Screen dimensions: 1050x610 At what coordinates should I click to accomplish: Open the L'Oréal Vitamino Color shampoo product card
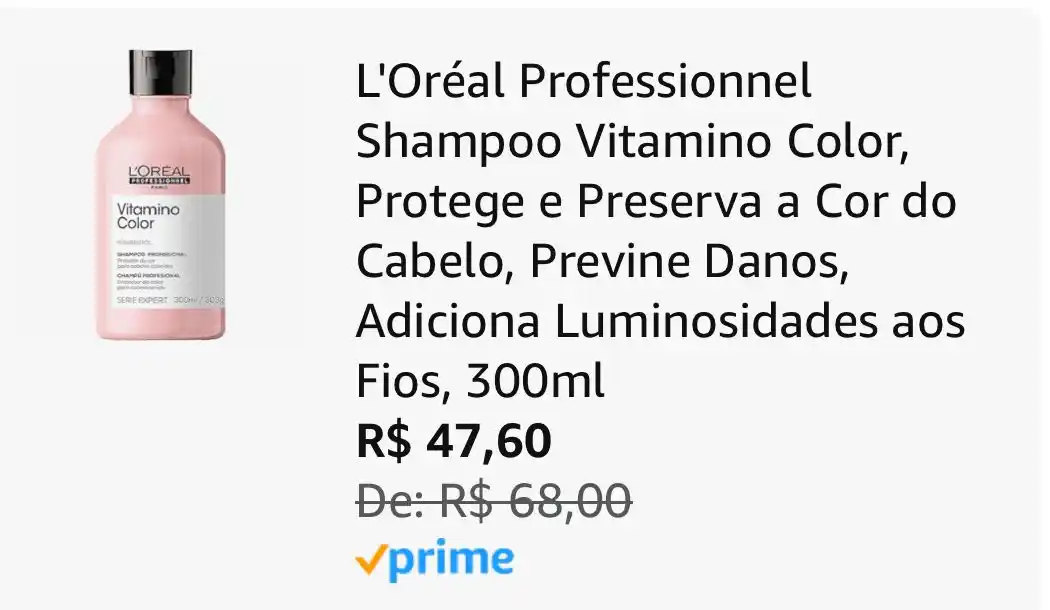click(660, 232)
